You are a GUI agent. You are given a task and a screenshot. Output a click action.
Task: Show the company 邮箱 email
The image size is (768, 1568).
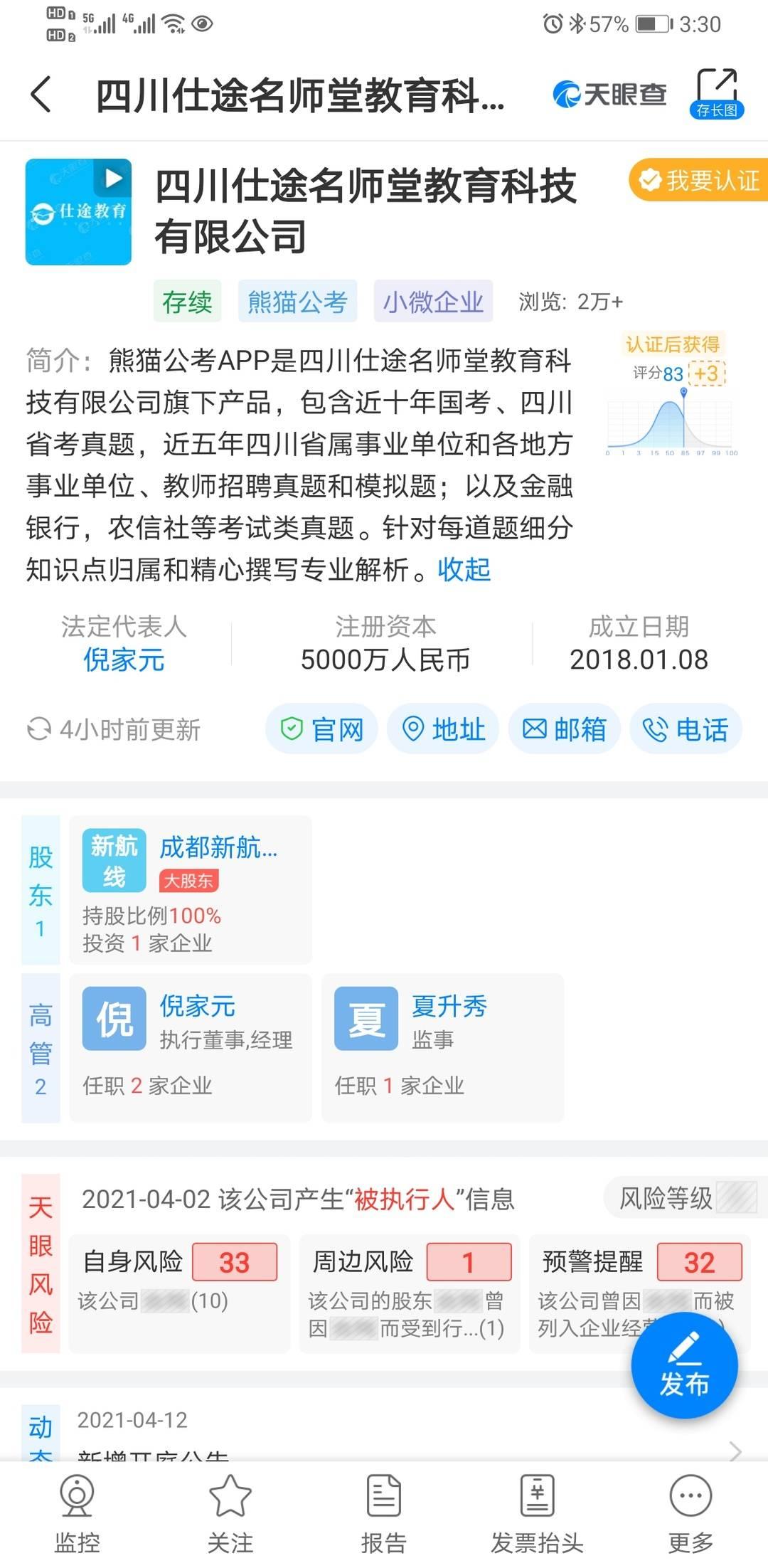[565, 729]
